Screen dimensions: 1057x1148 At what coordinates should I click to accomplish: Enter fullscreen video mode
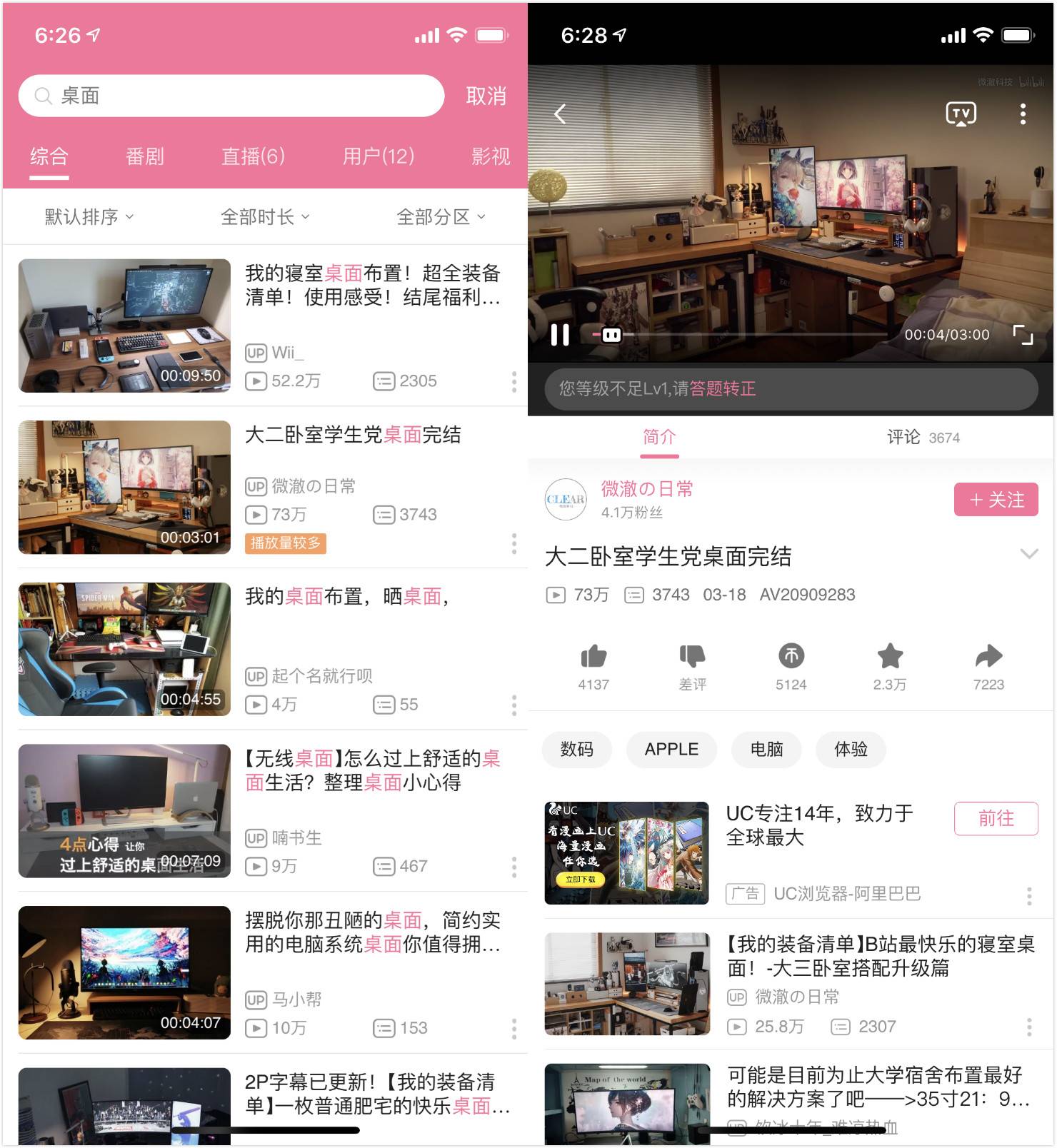tap(1023, 334)
